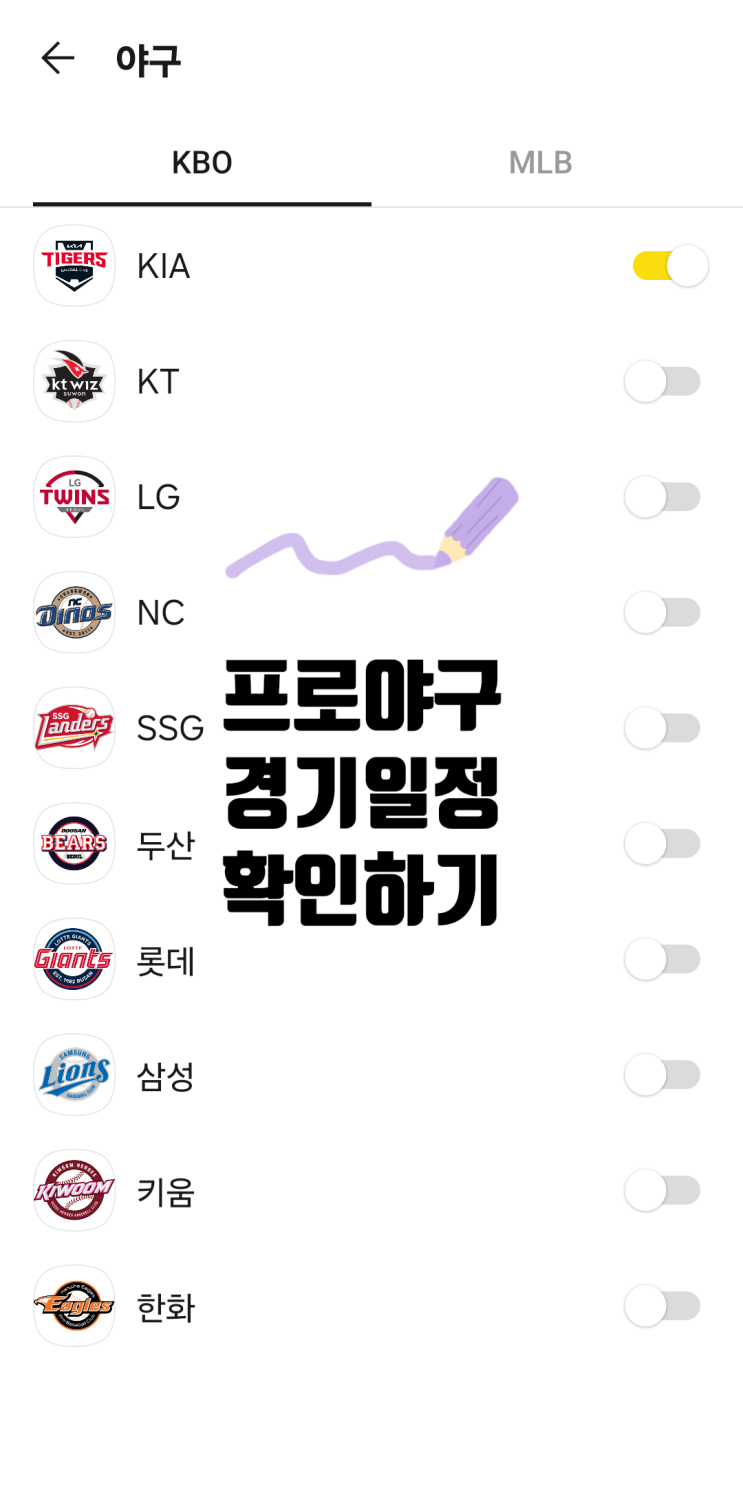Turn on the 삼성 switch
Image resolution: width=743 pixels, height=1497 pixels.
point(662,1075)
